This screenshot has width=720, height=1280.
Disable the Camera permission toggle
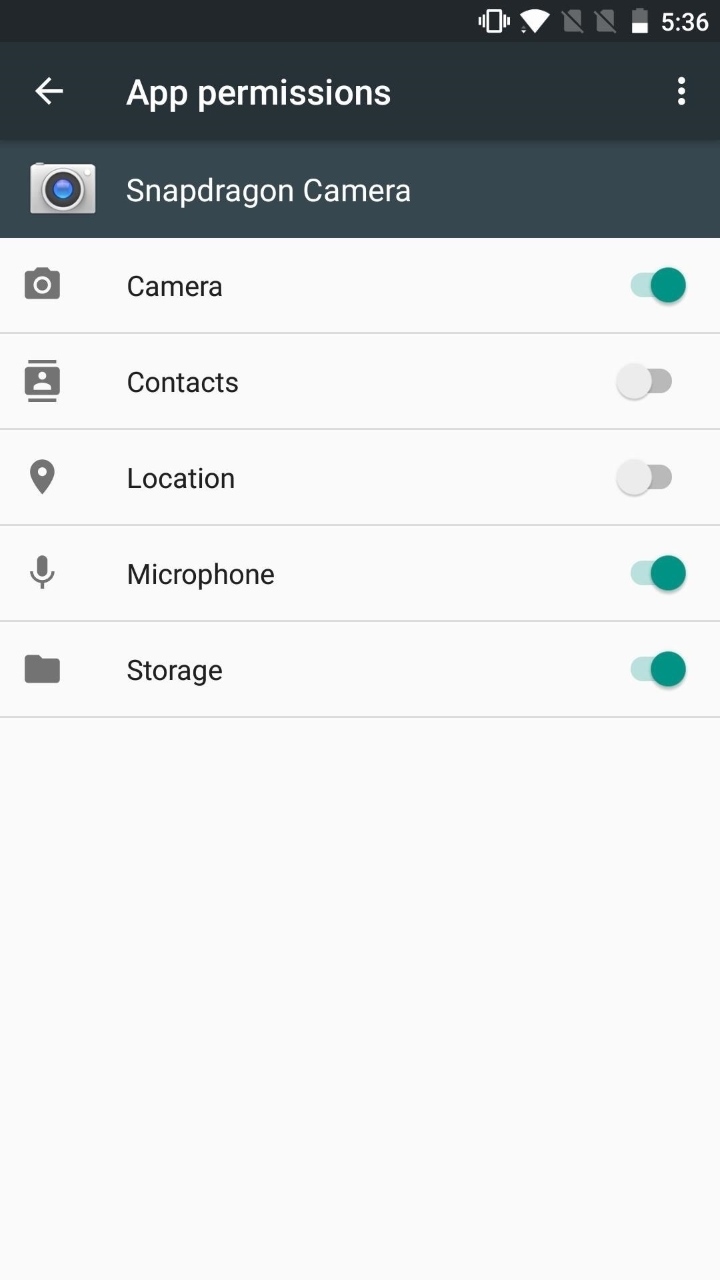pyautogui.click(x=657, y=285)
